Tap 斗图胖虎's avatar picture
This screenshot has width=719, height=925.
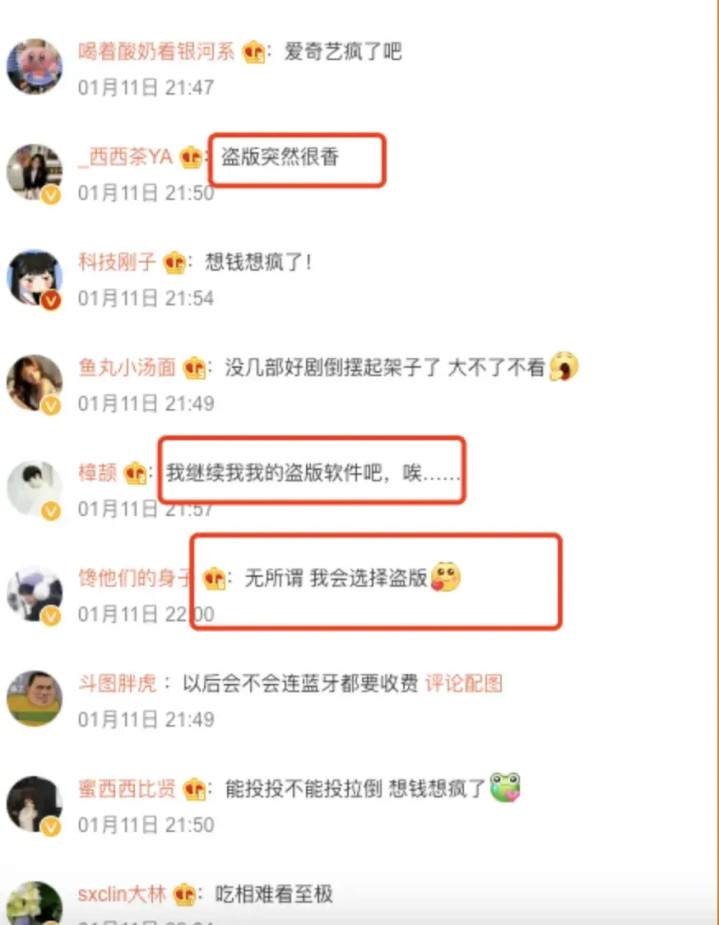click(x=34, y=698)
